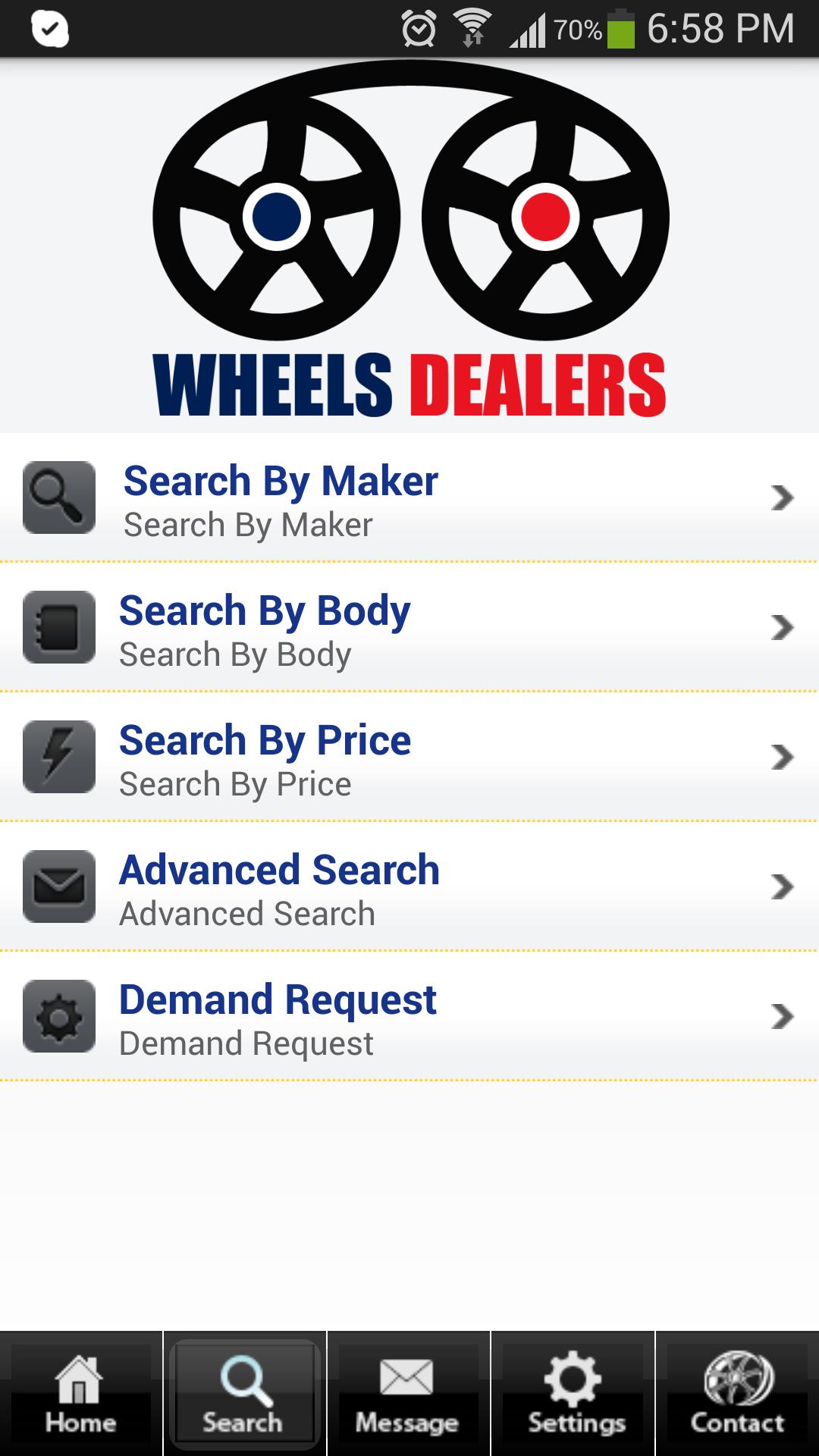
Task: Click the Wheels Dealers logo
Action: [409, 243]
